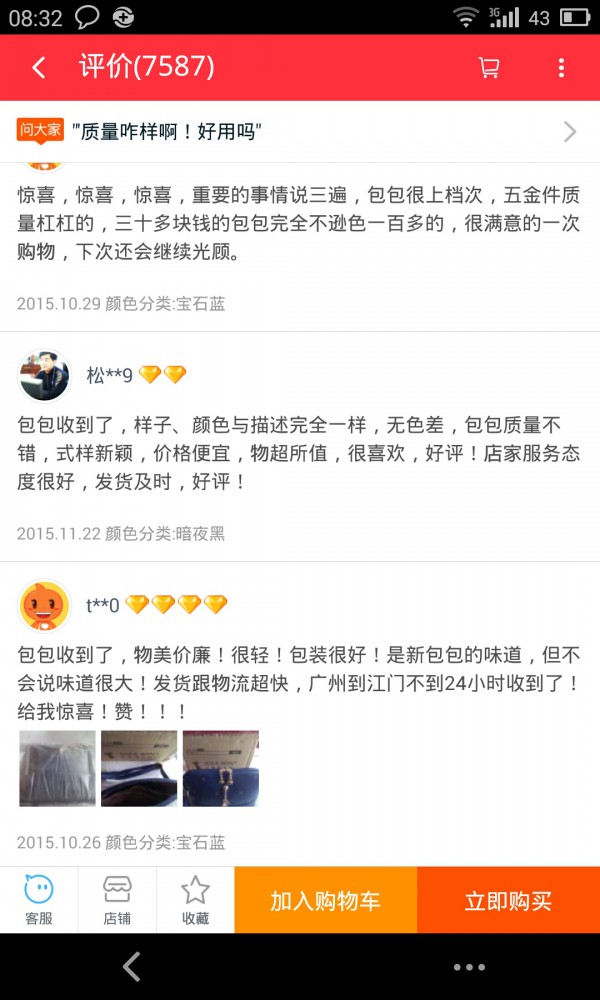Screen dimensions: 600x1000
Task: Tap the system back button
Action: click(131, 967)
